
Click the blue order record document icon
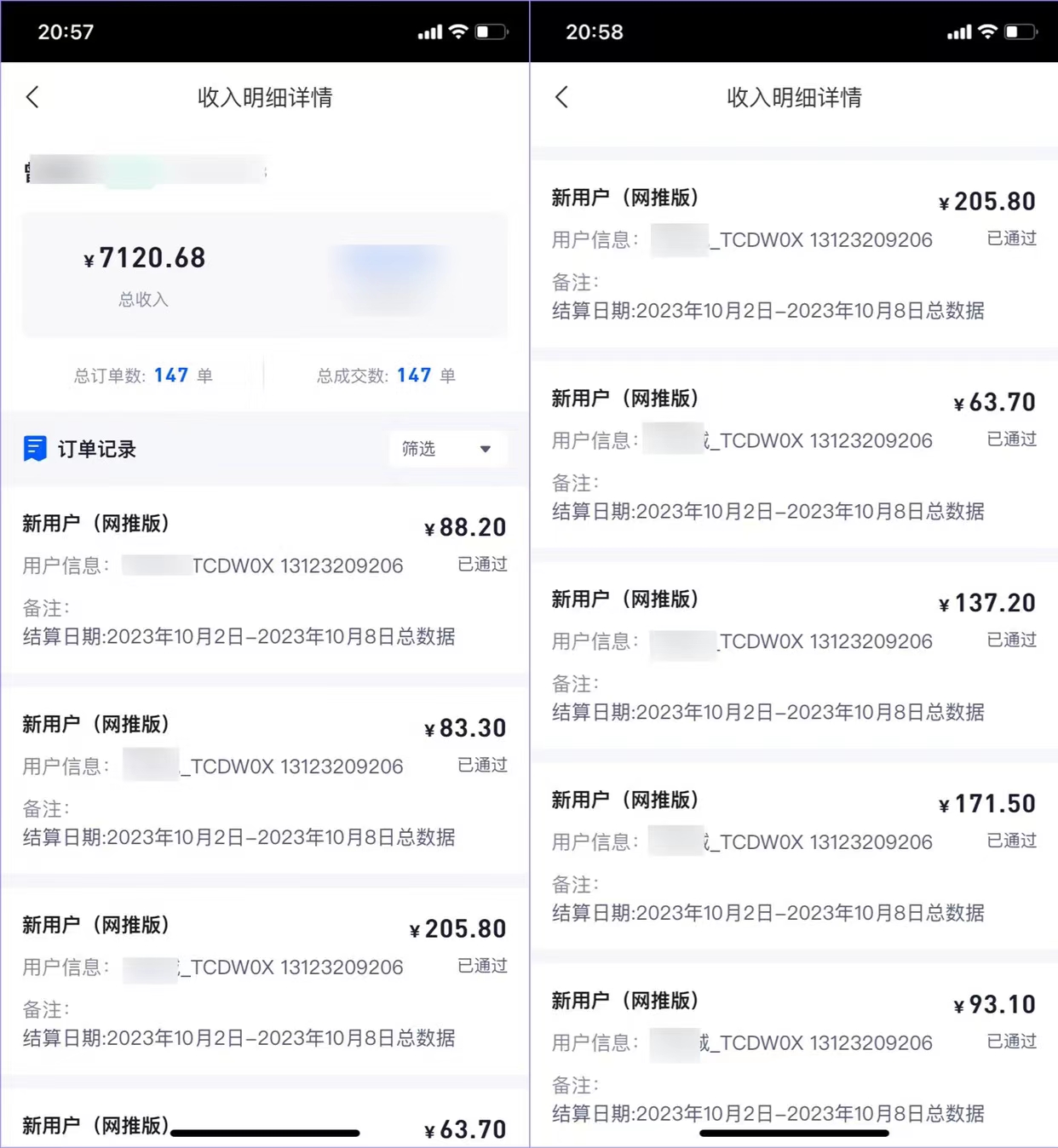pyautogui.click(x=34, y=449)
